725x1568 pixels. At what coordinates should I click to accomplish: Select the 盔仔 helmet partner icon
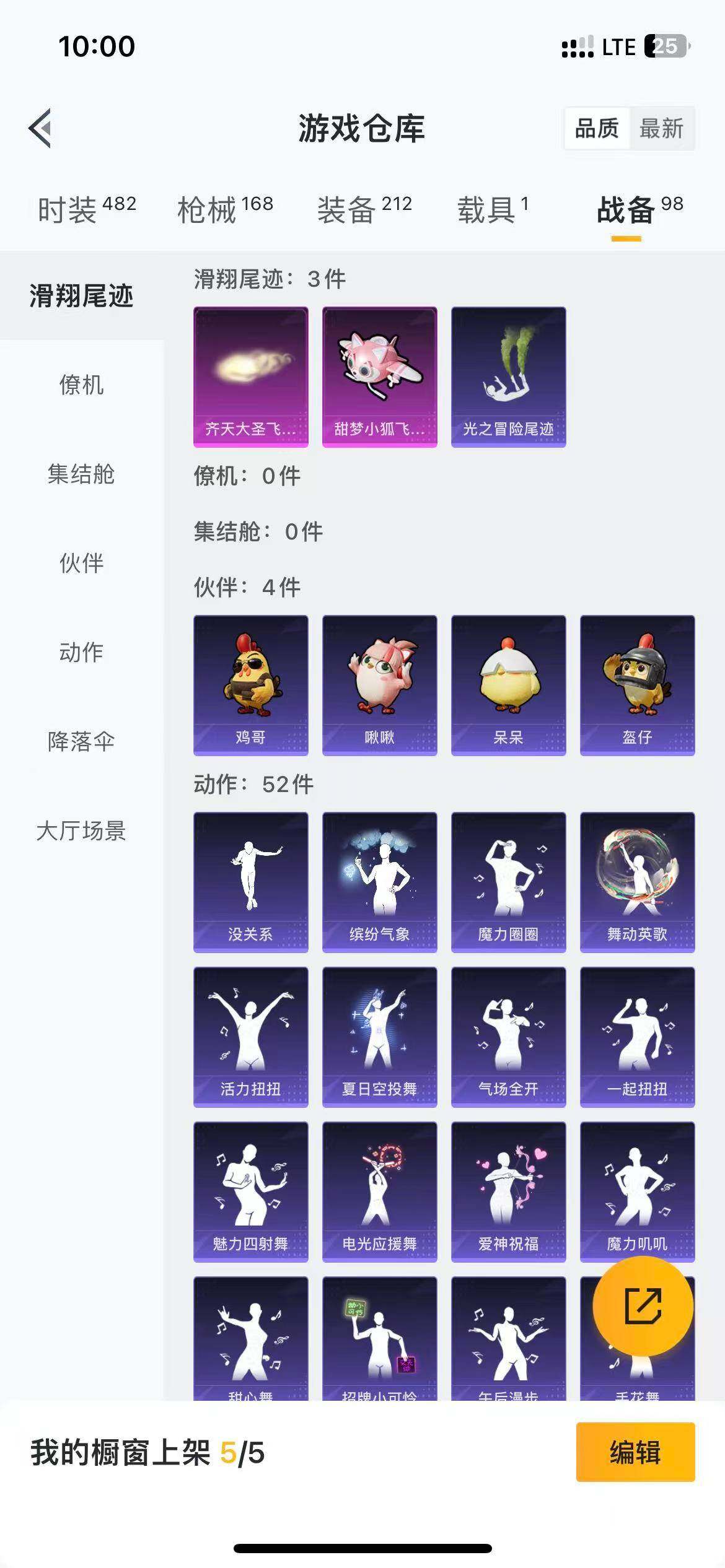(638, 684)
